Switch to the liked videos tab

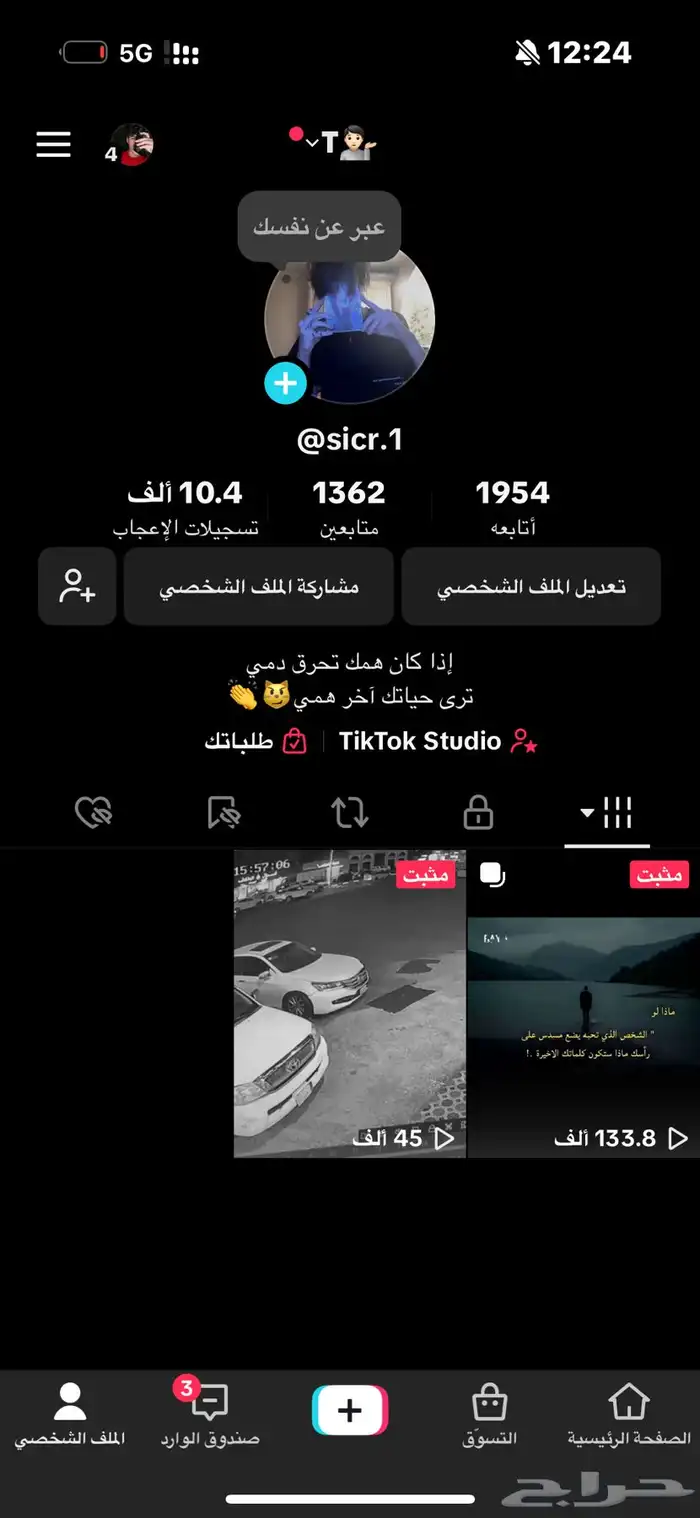point(94,813)
